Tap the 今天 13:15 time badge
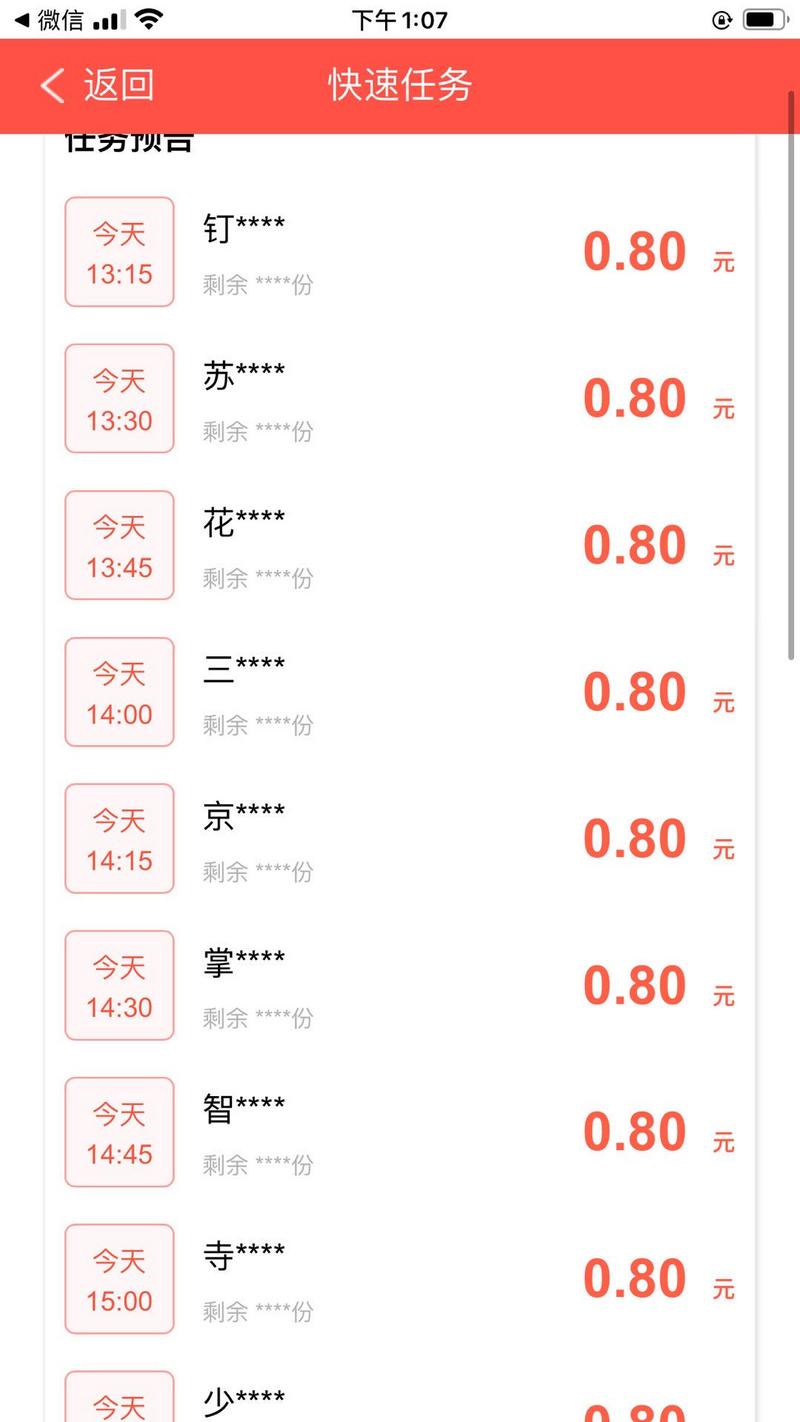This screenshot has height=1422, width=800. (119, 251)
